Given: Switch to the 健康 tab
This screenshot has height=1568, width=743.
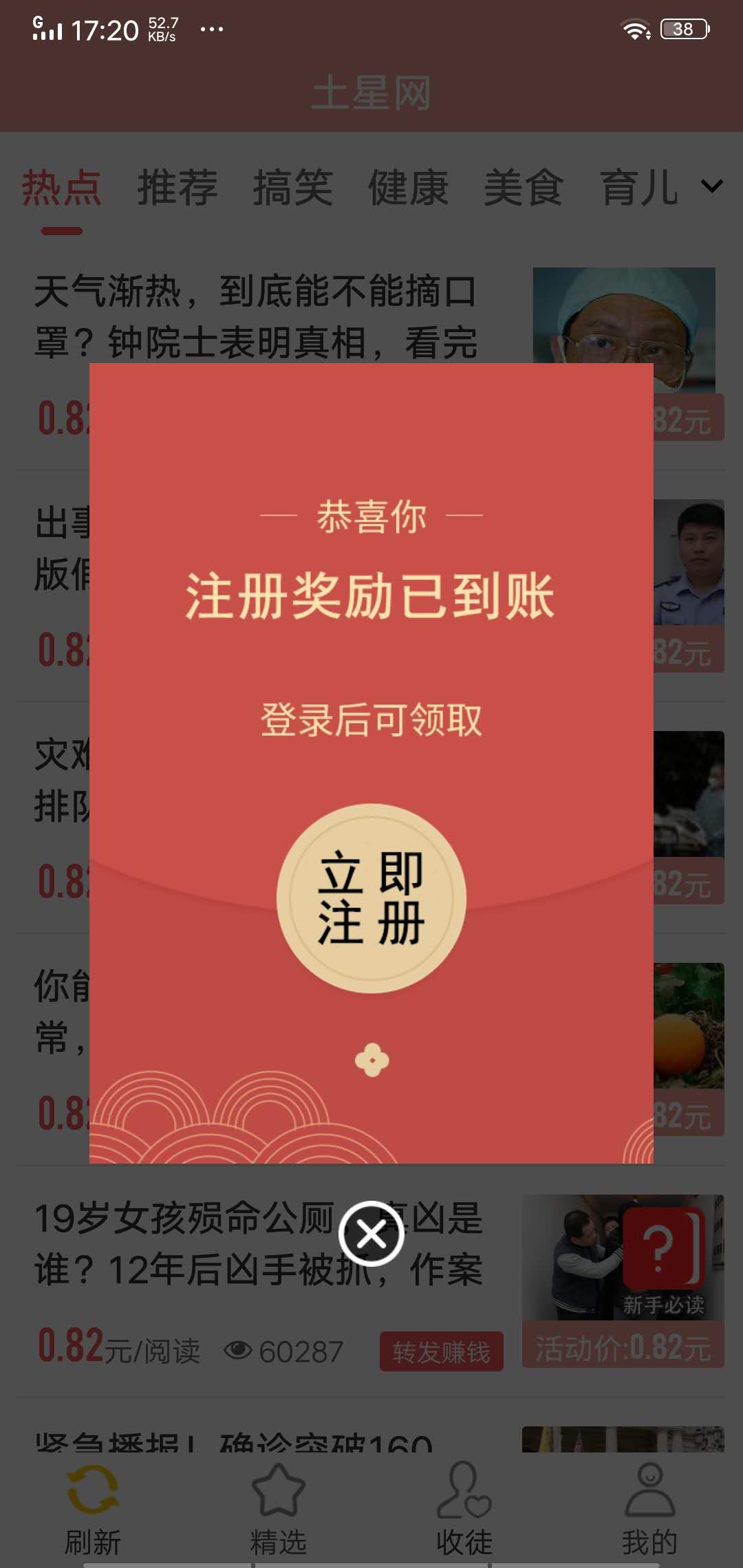Looking at the screenshot, I should 408,187.
